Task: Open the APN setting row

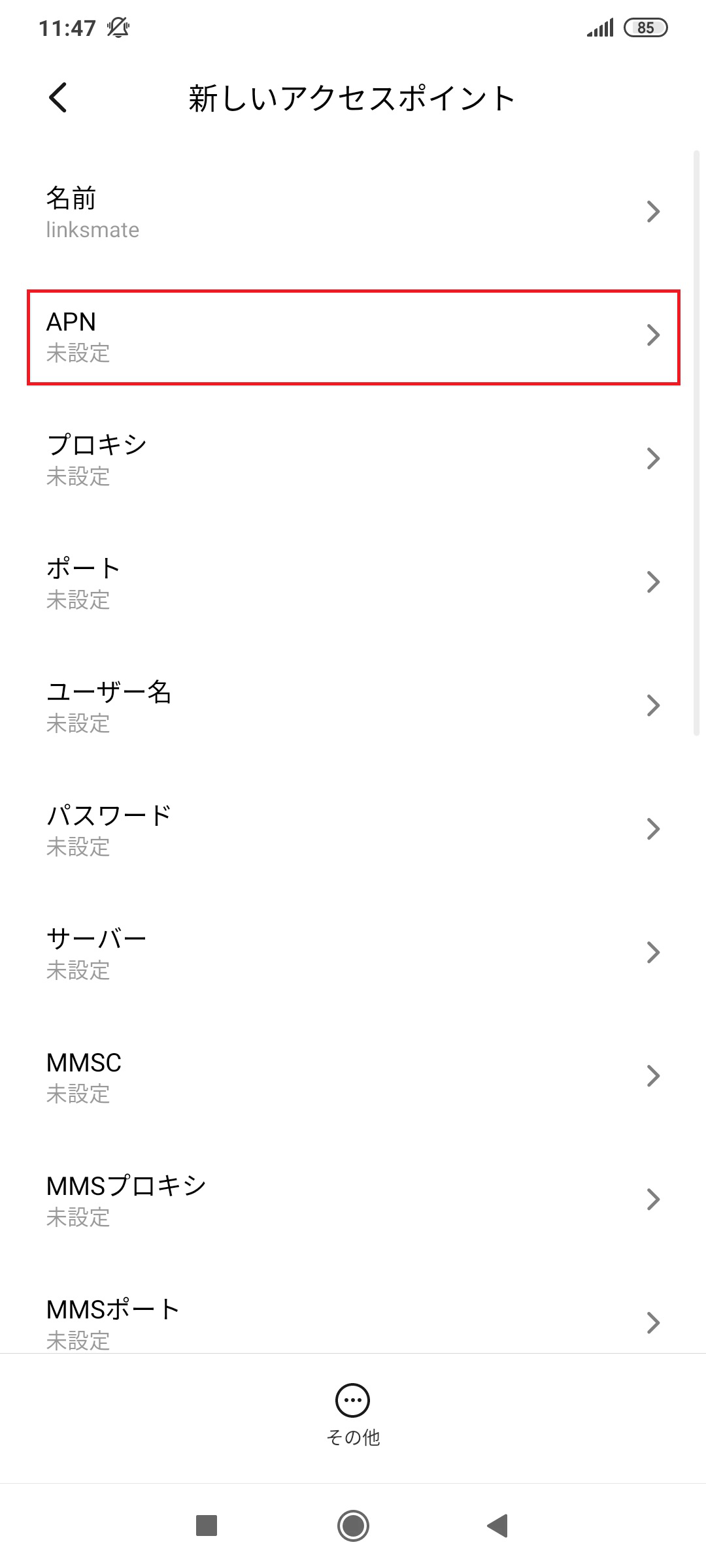Action: [353, 336]
